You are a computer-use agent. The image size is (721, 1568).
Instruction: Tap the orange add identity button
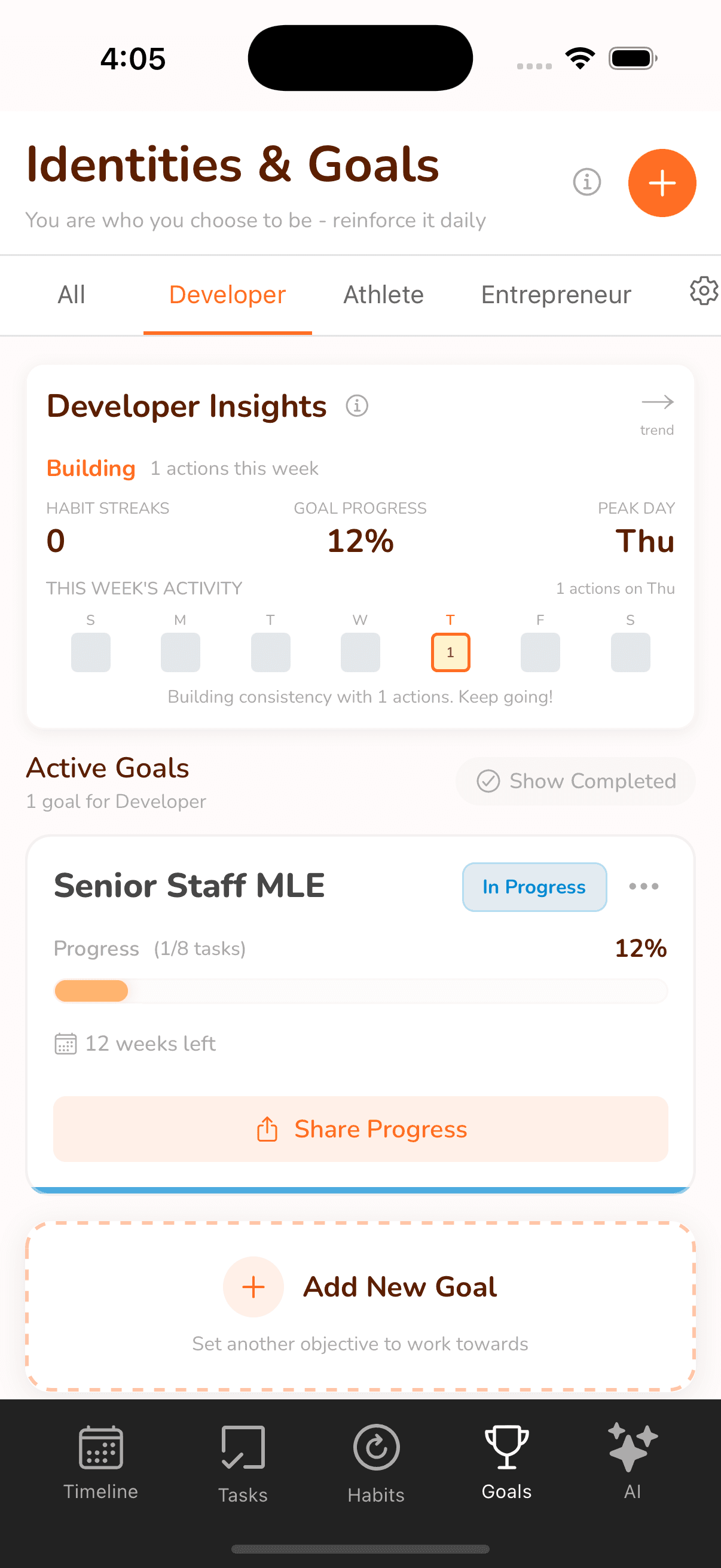662,182
